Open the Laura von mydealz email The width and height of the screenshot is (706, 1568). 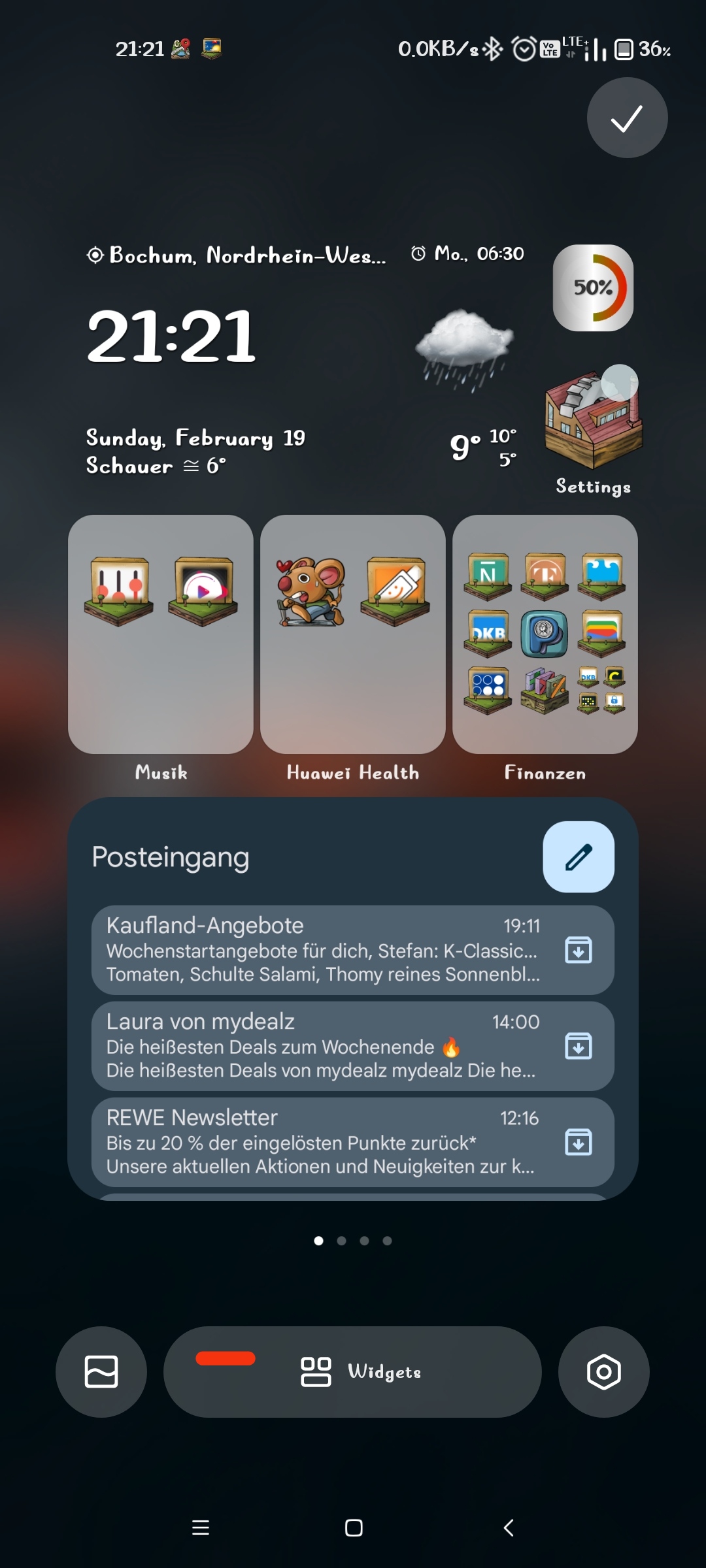pyautogui.click(x=324, y=1046)
